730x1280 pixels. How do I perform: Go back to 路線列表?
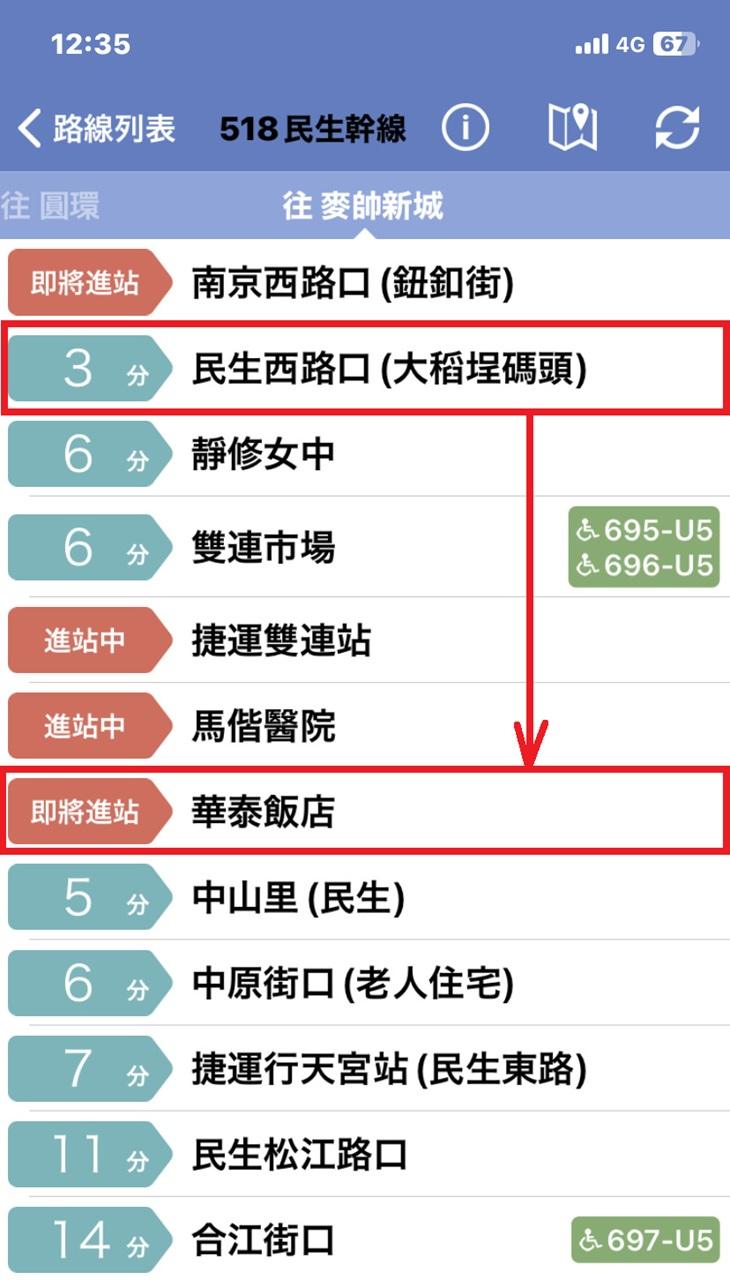[x=97, y=129]
